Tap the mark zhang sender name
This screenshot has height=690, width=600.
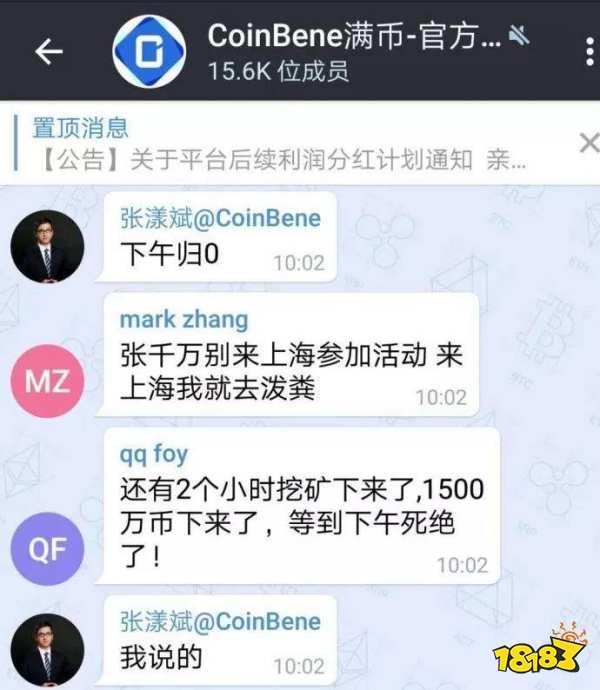tap(183, 320)
